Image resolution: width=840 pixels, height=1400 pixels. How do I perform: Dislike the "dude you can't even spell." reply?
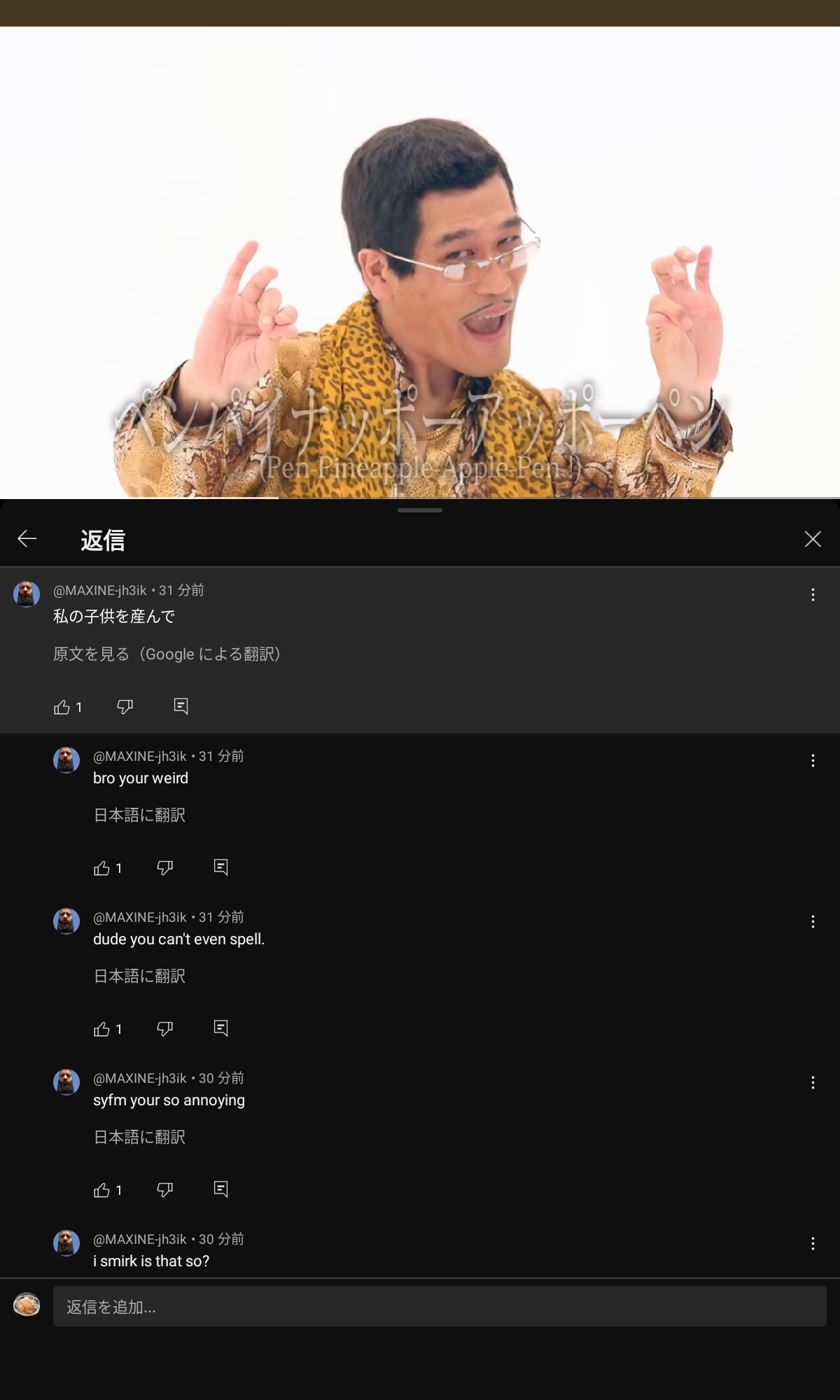coord(165,1028)
